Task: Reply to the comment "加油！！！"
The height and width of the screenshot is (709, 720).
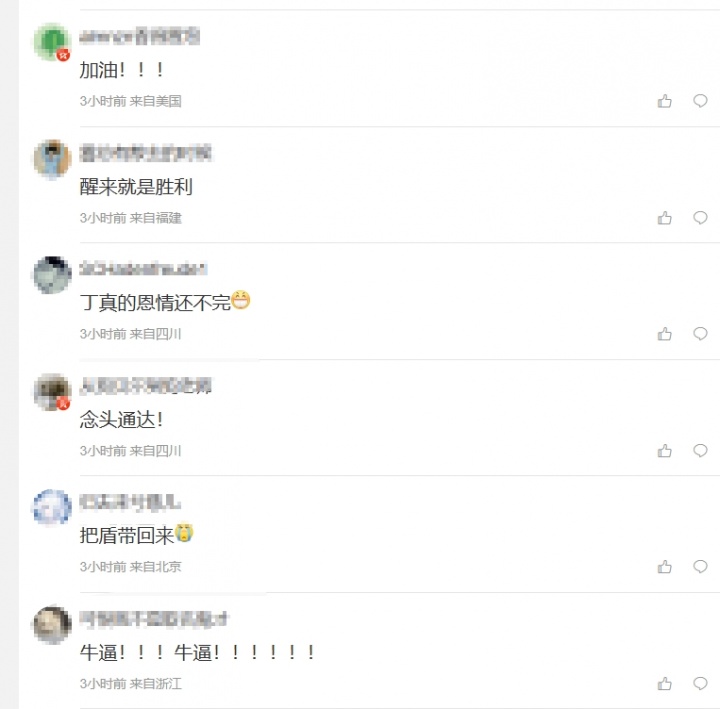Action: point(700,101)
